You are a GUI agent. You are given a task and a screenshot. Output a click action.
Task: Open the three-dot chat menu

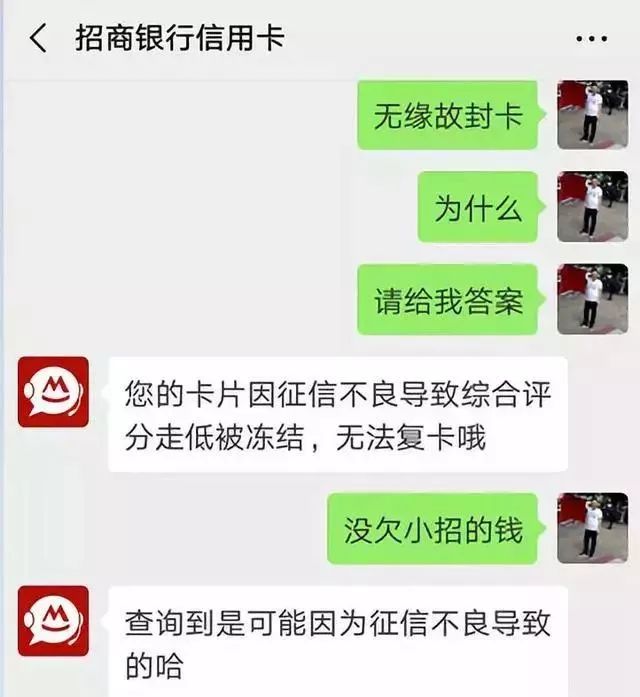[592, 39]
